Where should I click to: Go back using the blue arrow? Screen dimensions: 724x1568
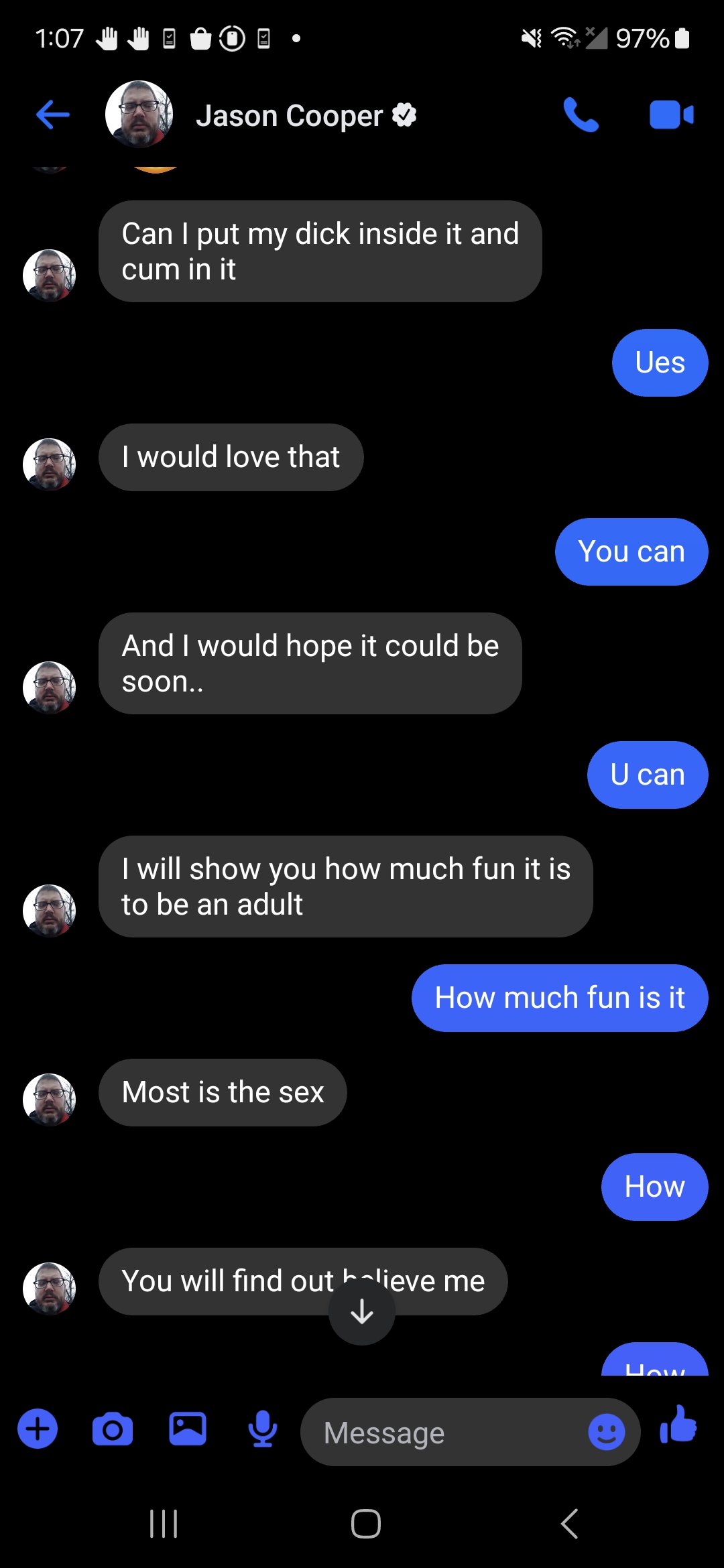click(53, 115)
